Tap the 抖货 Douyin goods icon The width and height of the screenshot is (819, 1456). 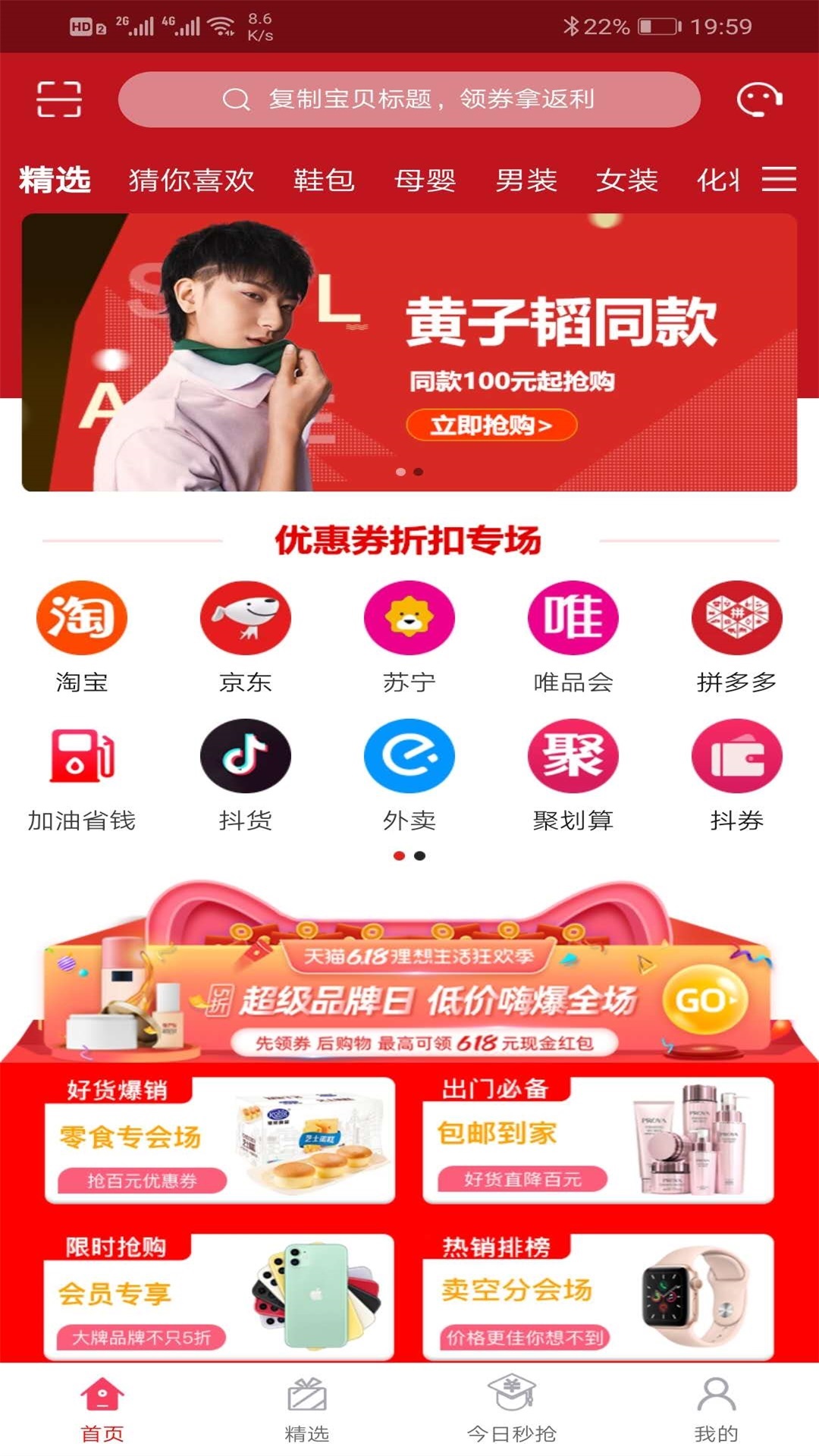[246, 756]
